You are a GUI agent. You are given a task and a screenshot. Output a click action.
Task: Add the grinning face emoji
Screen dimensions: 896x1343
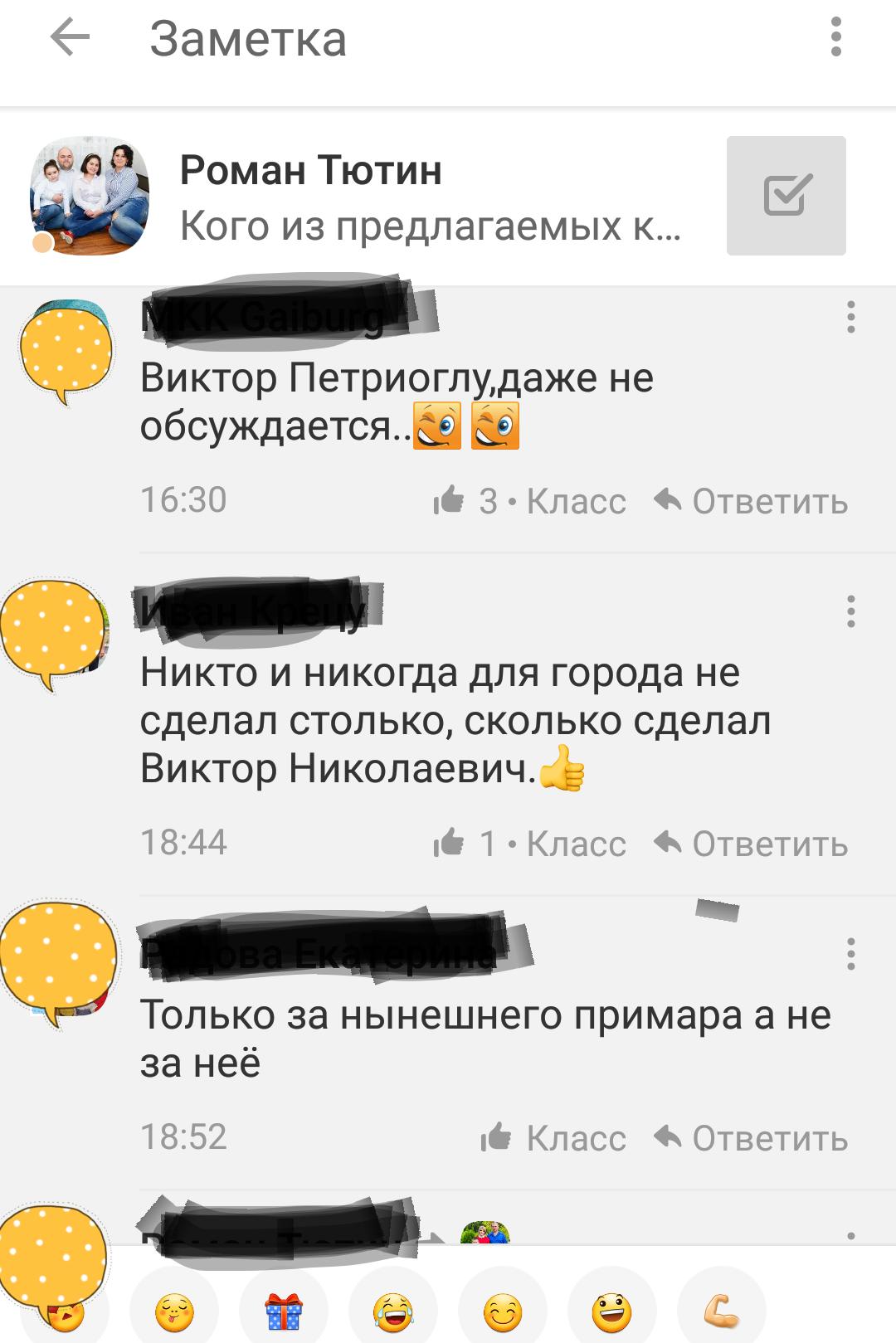(611, 1312)
